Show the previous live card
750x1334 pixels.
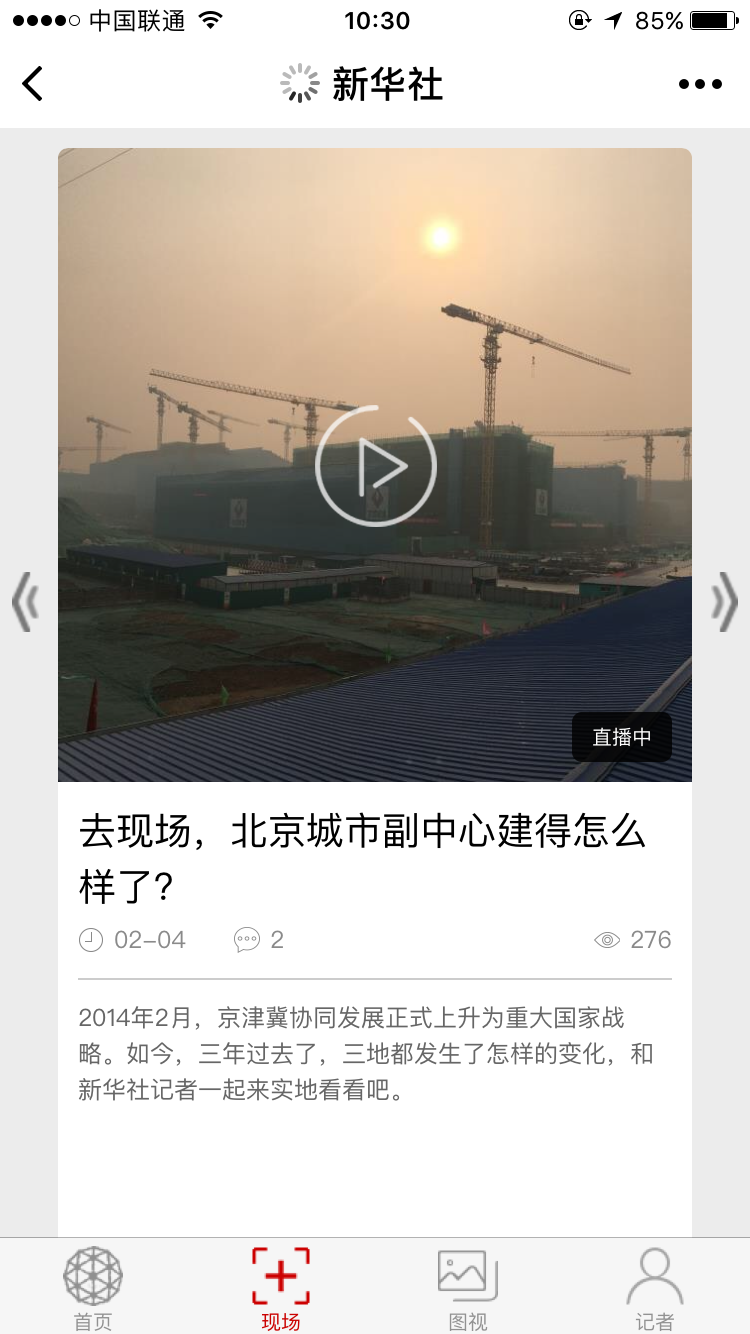tap(25, 602)
